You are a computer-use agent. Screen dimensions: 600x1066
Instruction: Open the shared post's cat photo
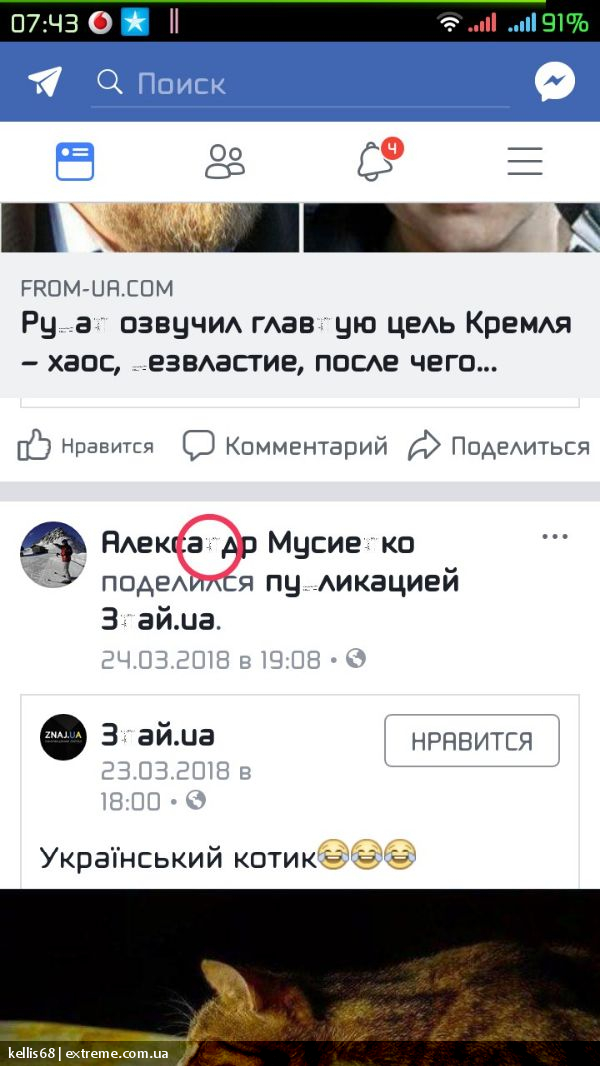(x=300, y=977)
